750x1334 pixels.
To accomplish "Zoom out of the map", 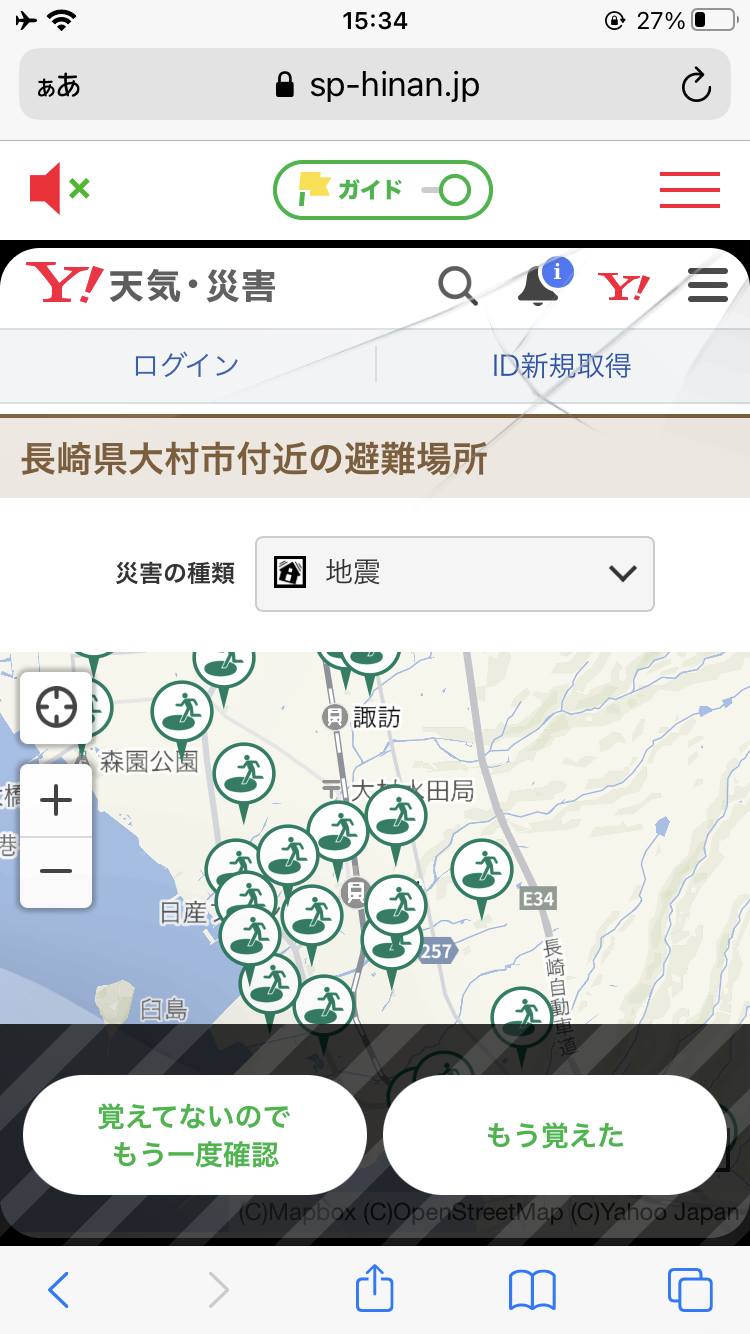I will click(56, 871).
